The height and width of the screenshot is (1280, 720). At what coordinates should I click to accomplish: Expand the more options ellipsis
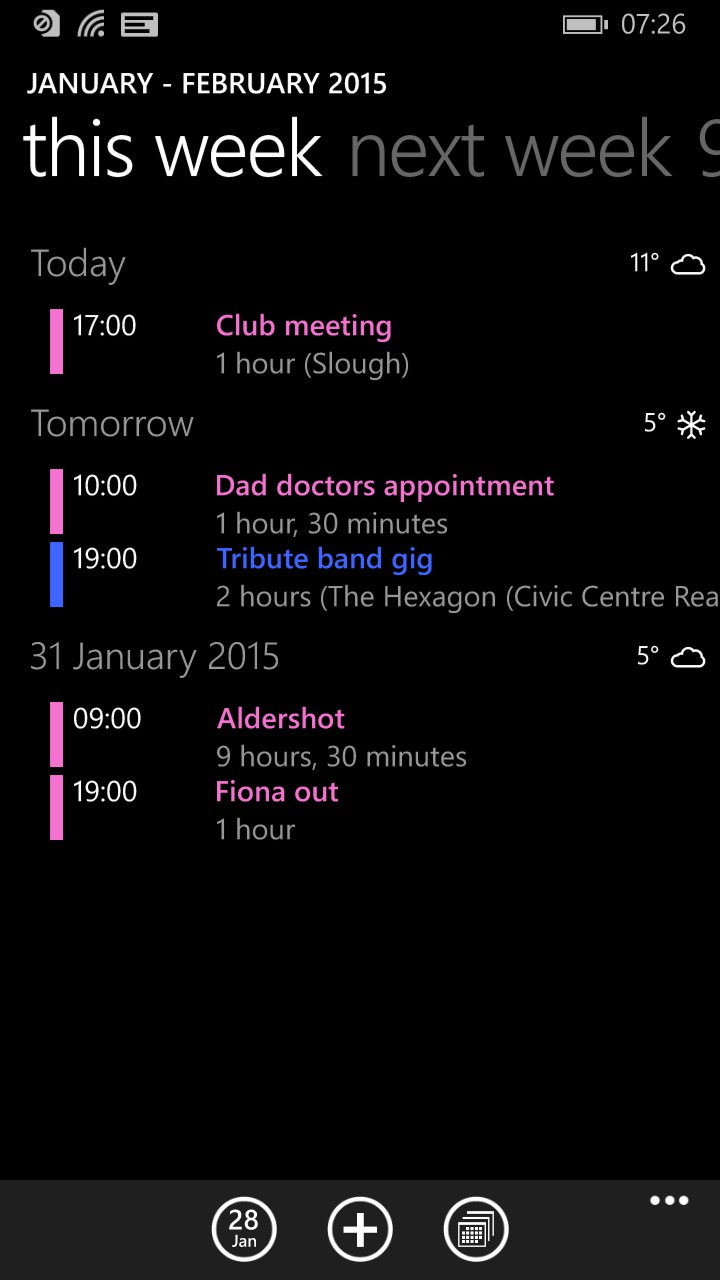click(x=669, y=1201)
